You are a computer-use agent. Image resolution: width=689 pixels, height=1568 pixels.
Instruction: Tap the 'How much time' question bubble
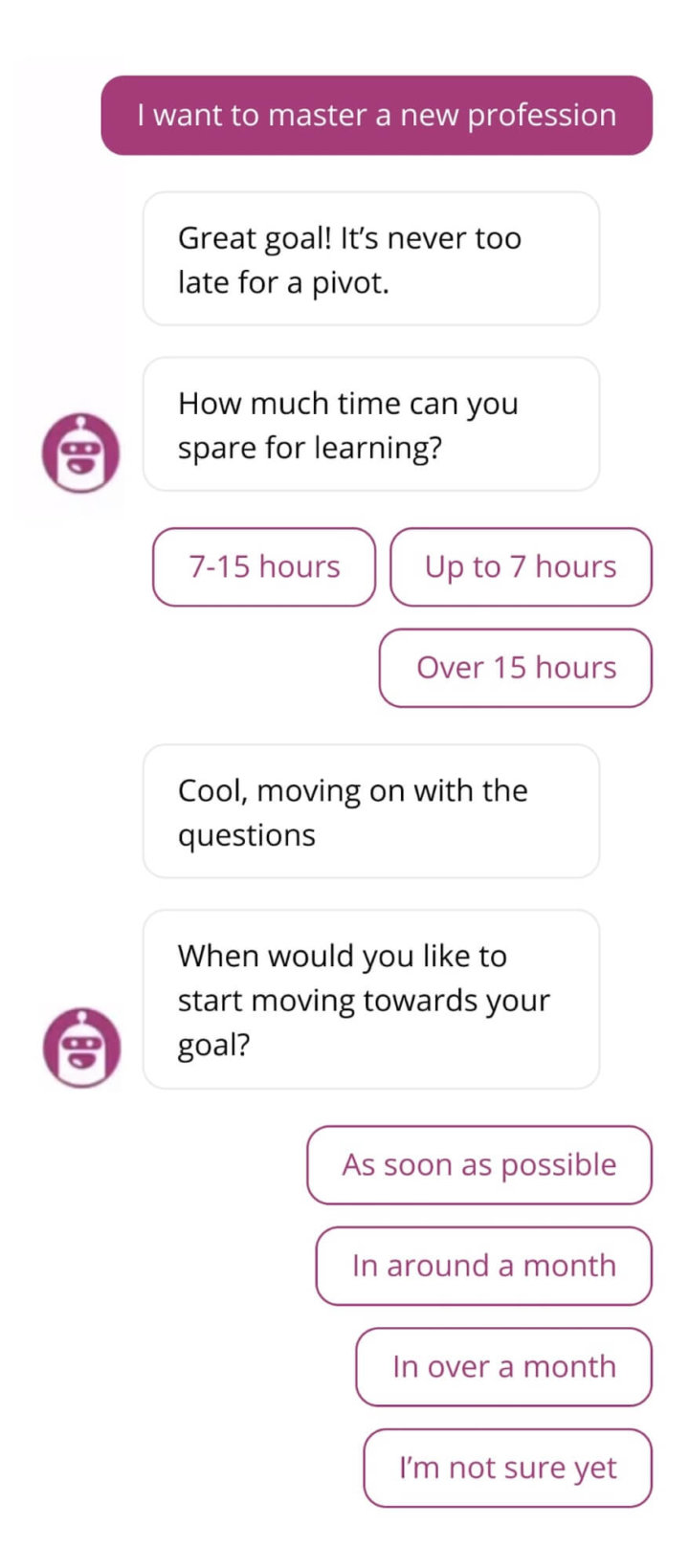coord(370,424)
